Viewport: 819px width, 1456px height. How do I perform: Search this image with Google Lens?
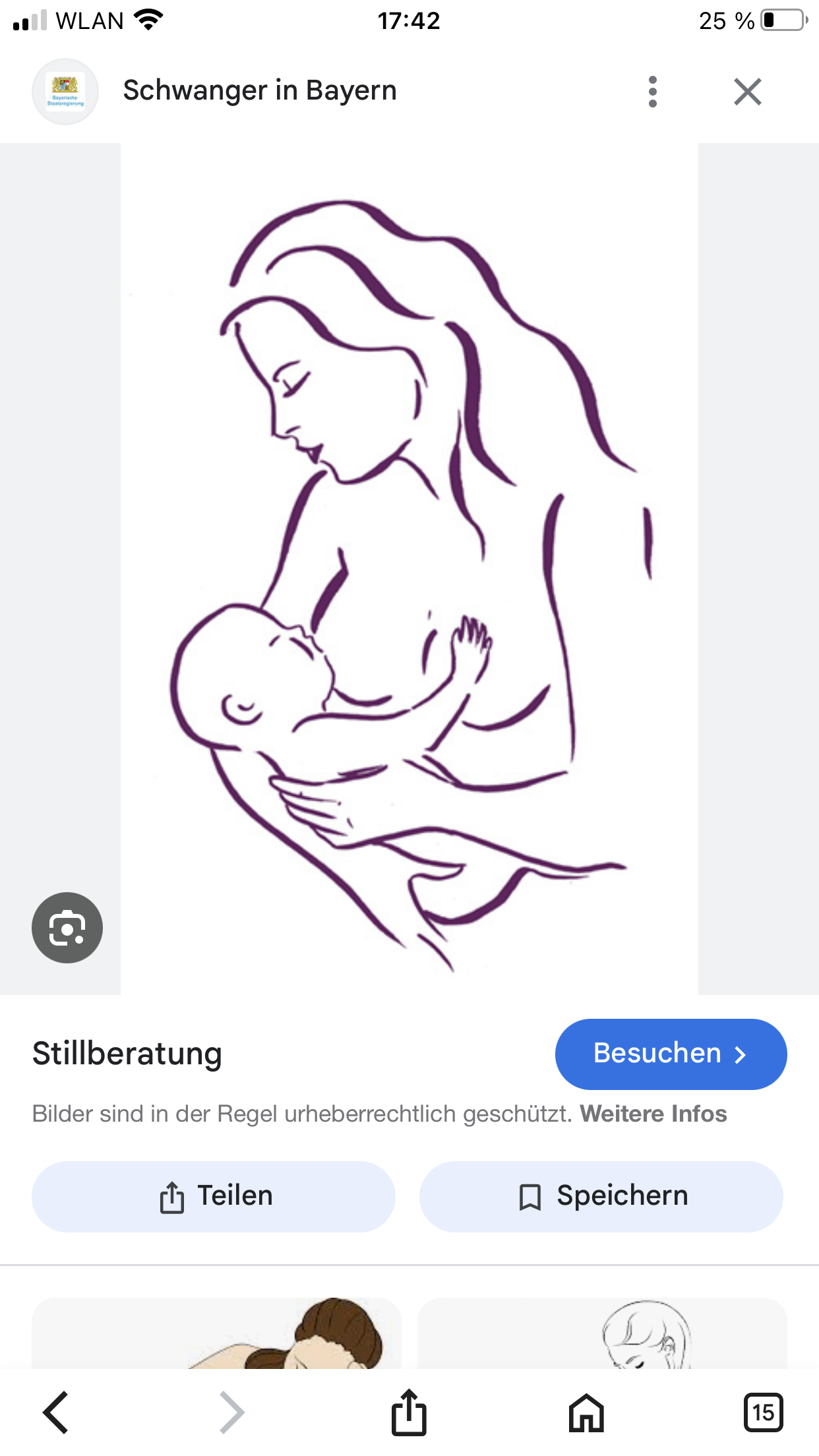click(x=67, y=927)
